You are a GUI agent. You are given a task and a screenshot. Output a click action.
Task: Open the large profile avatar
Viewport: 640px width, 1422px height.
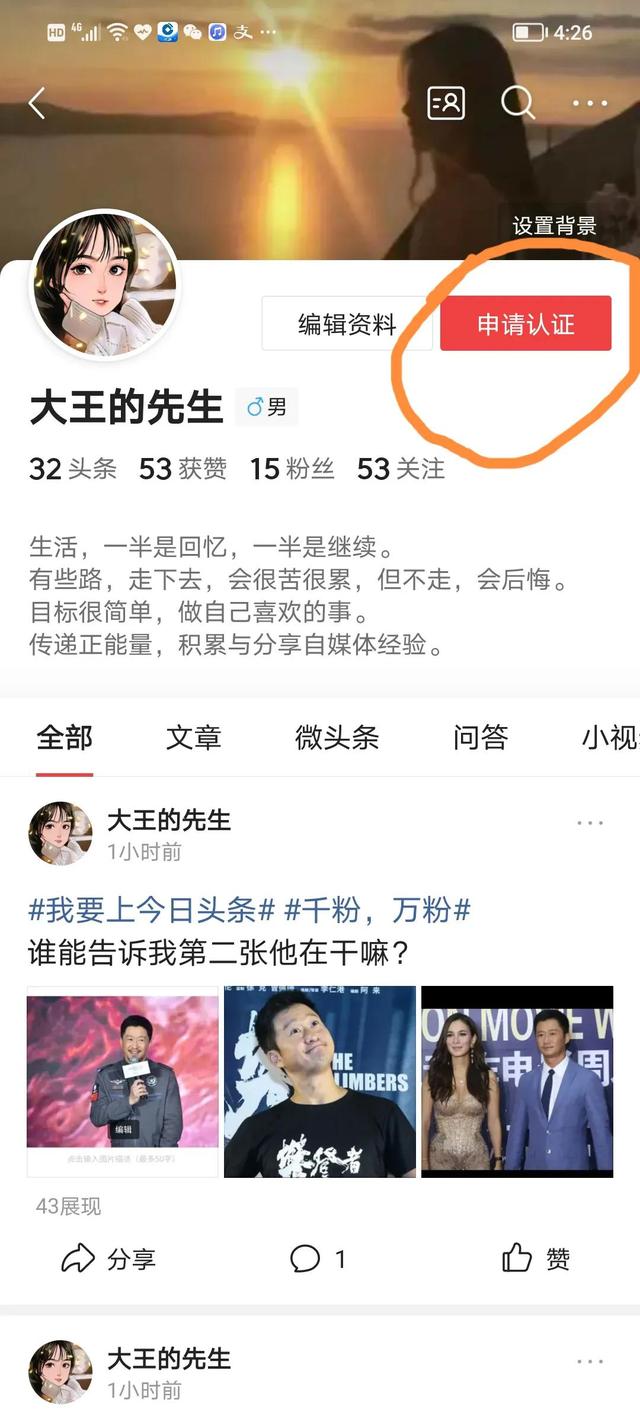pyautogui.click(x=105, y=285)
